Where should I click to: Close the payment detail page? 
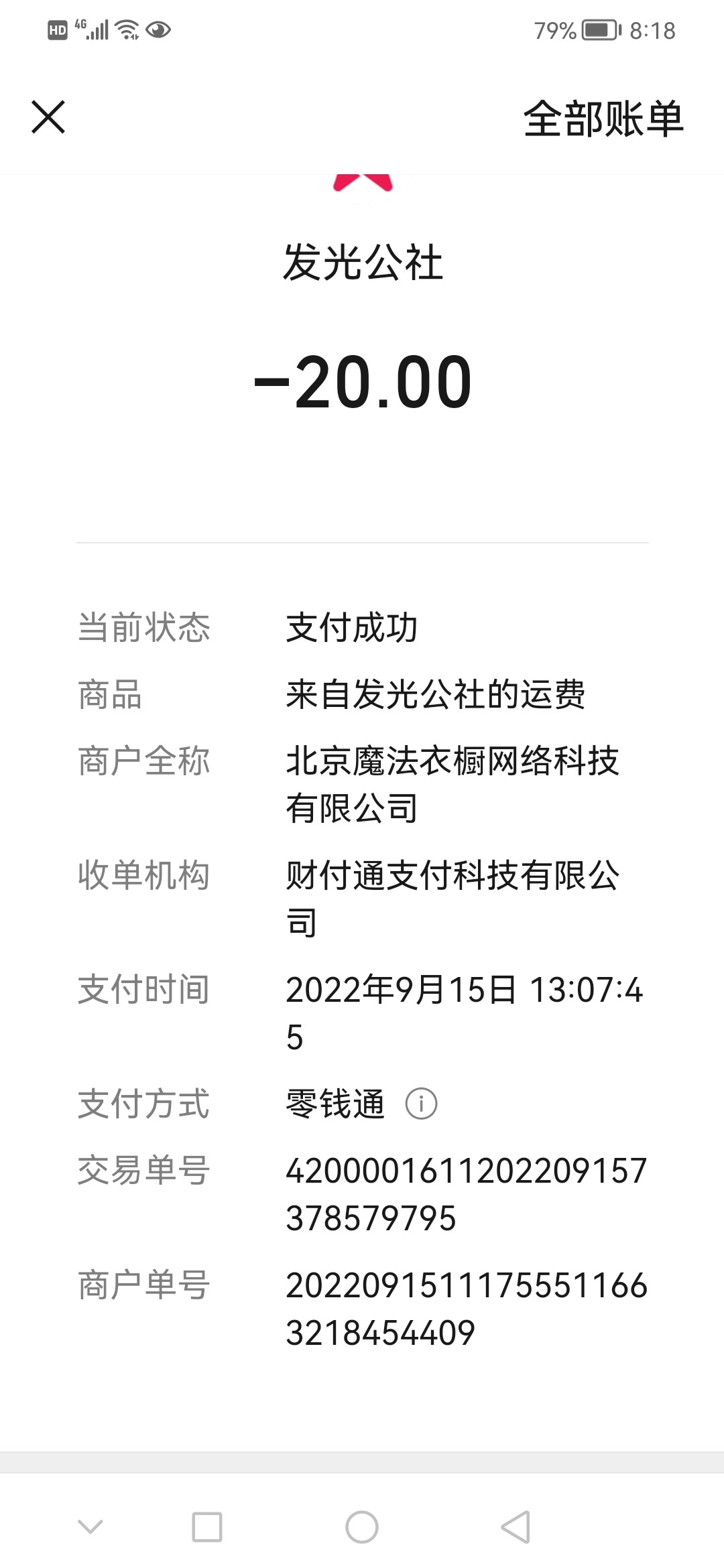click(48, 117)
